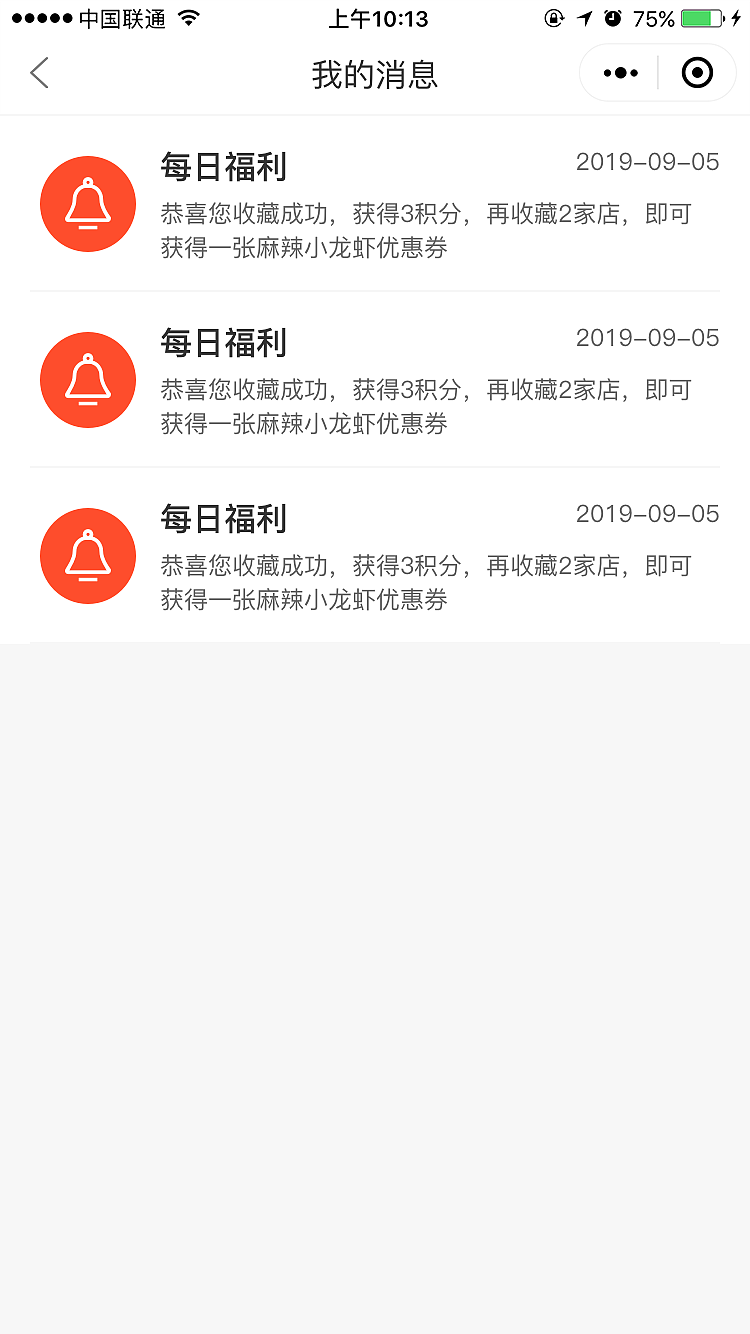The width and height of the screenshot is (750, 1334).
Task: Tap the charging lightning bolt indicator
Action: pos(734,16)
